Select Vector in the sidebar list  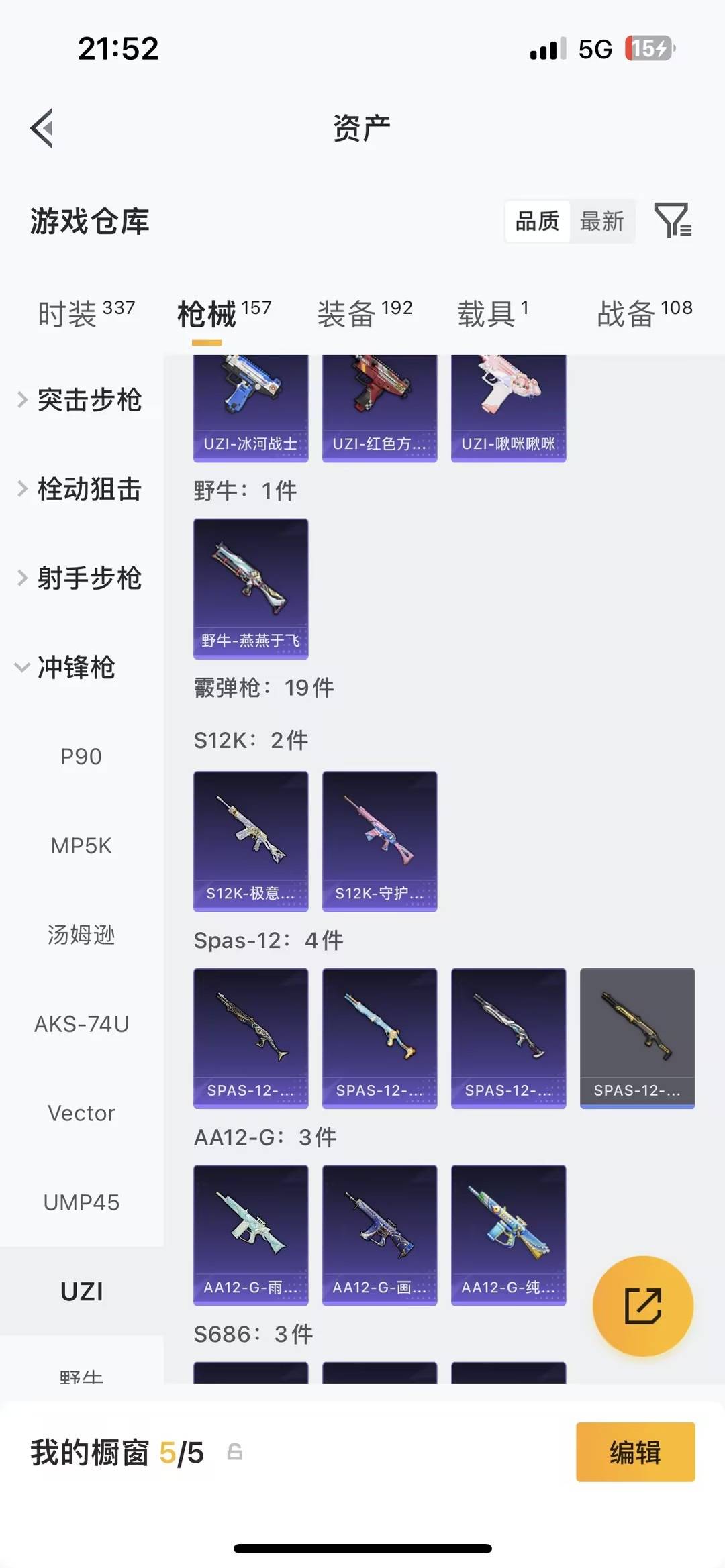pyautogui.click(x=82, y=1112)
